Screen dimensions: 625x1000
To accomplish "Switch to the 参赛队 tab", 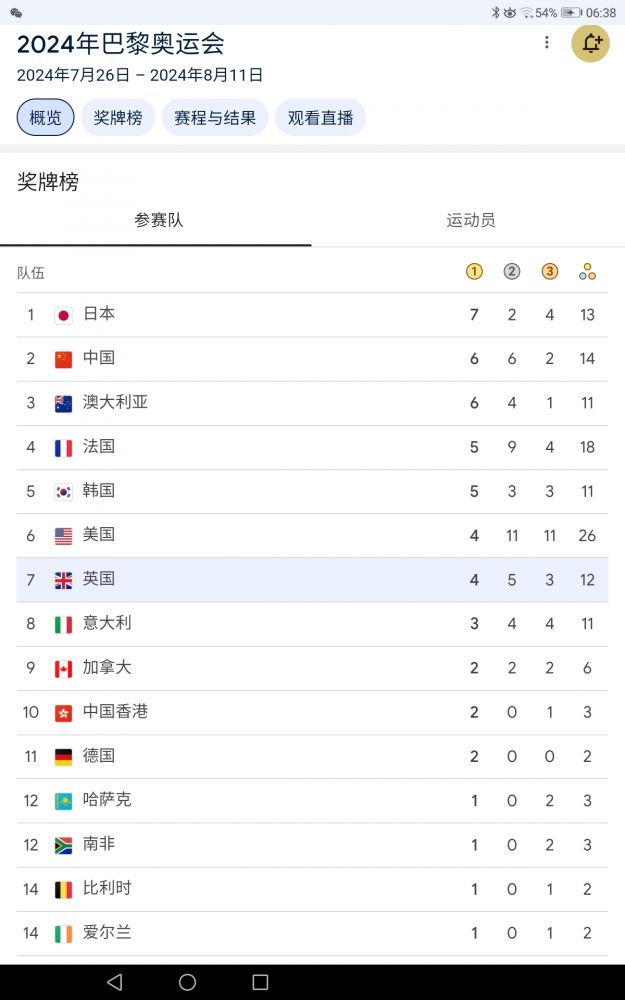I will click(x=158, y=220).
